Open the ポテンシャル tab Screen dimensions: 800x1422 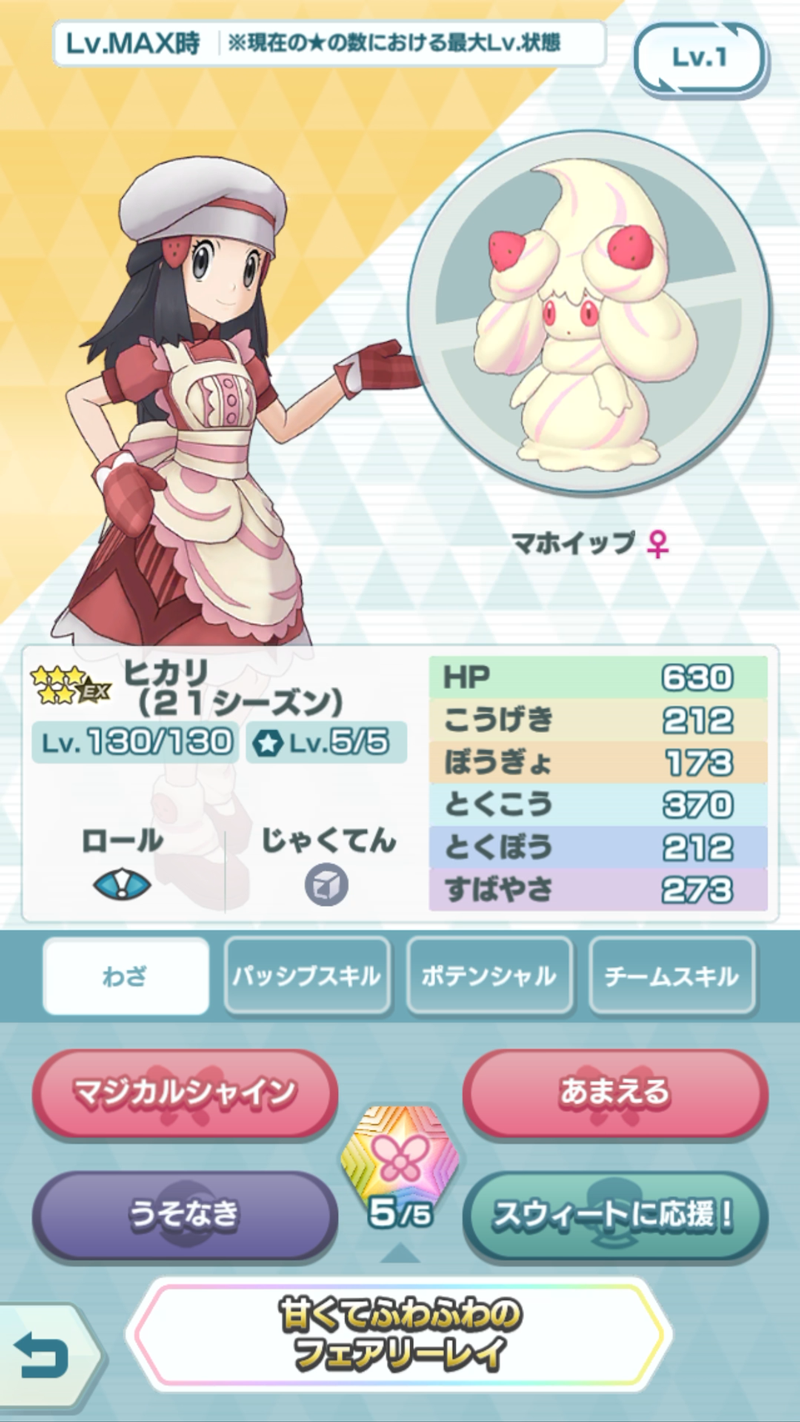490,976
